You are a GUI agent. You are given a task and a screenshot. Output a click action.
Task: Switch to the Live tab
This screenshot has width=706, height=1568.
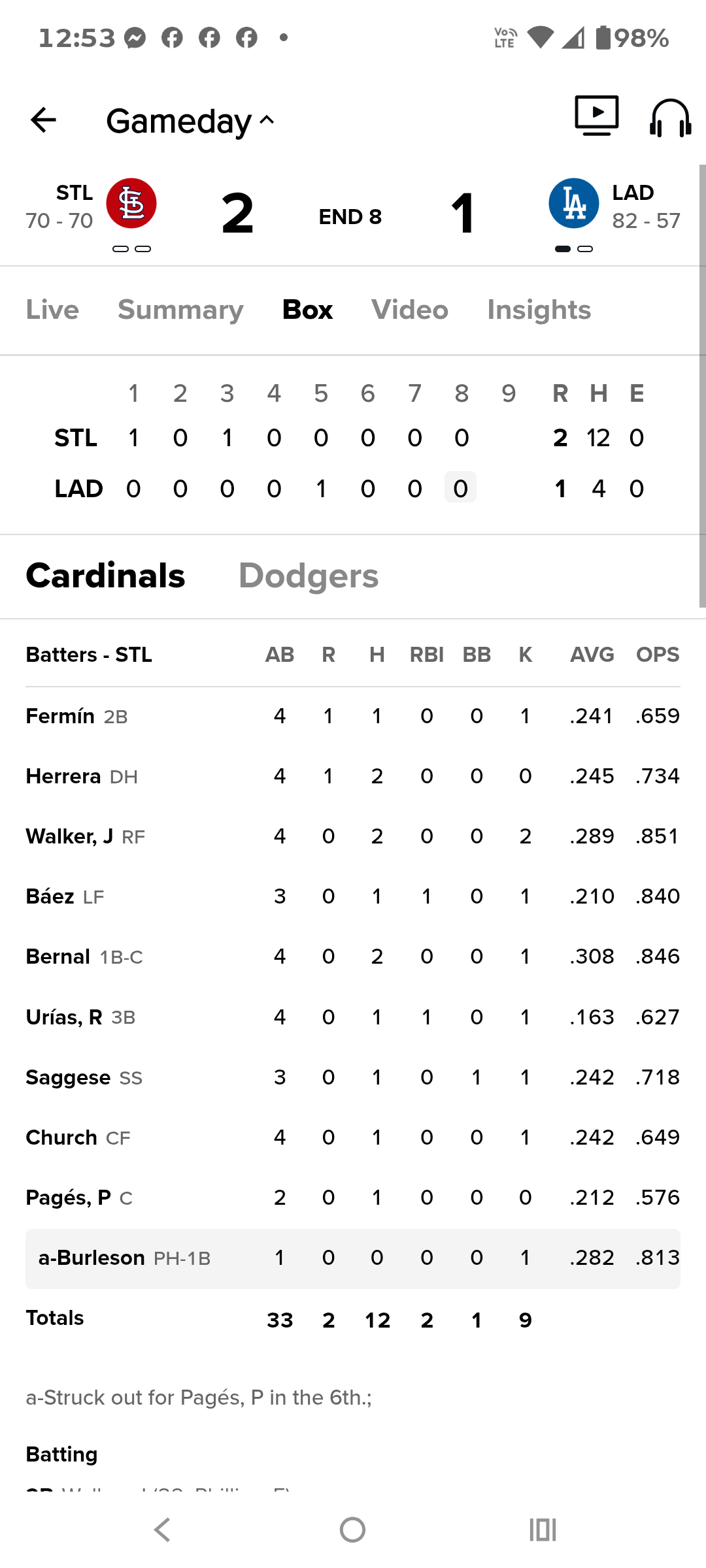pyautogui.click(x=52, y=310)
